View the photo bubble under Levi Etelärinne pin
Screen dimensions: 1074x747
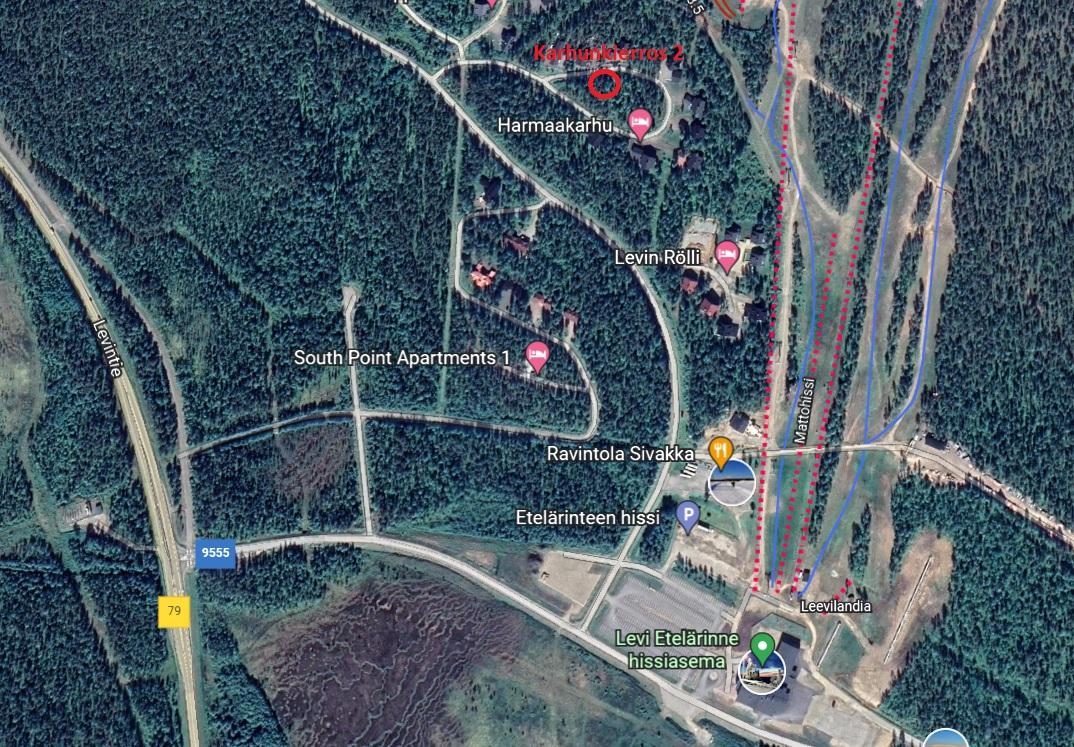(x=761, y=674)
